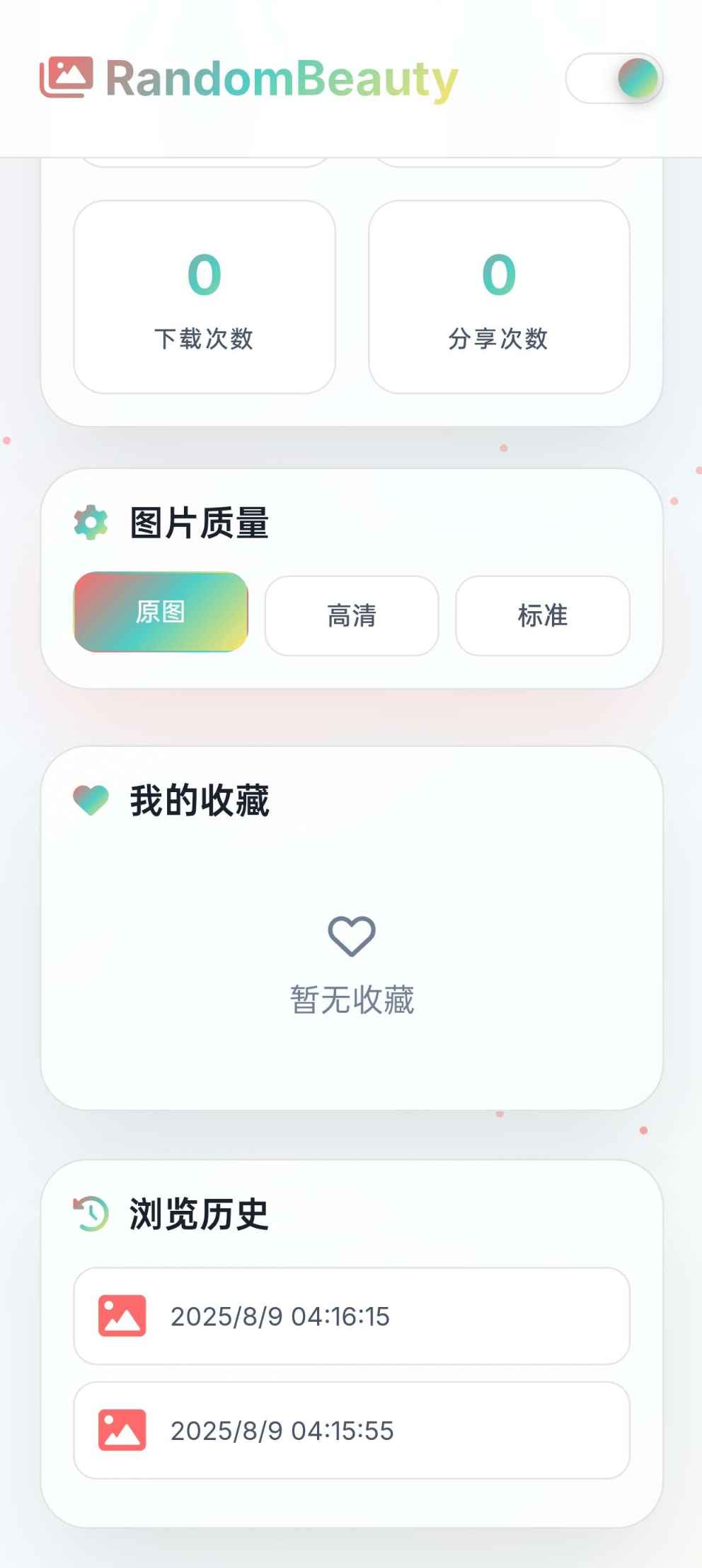Click the selected gradient 原图 swatch button

tap(160, 613)
